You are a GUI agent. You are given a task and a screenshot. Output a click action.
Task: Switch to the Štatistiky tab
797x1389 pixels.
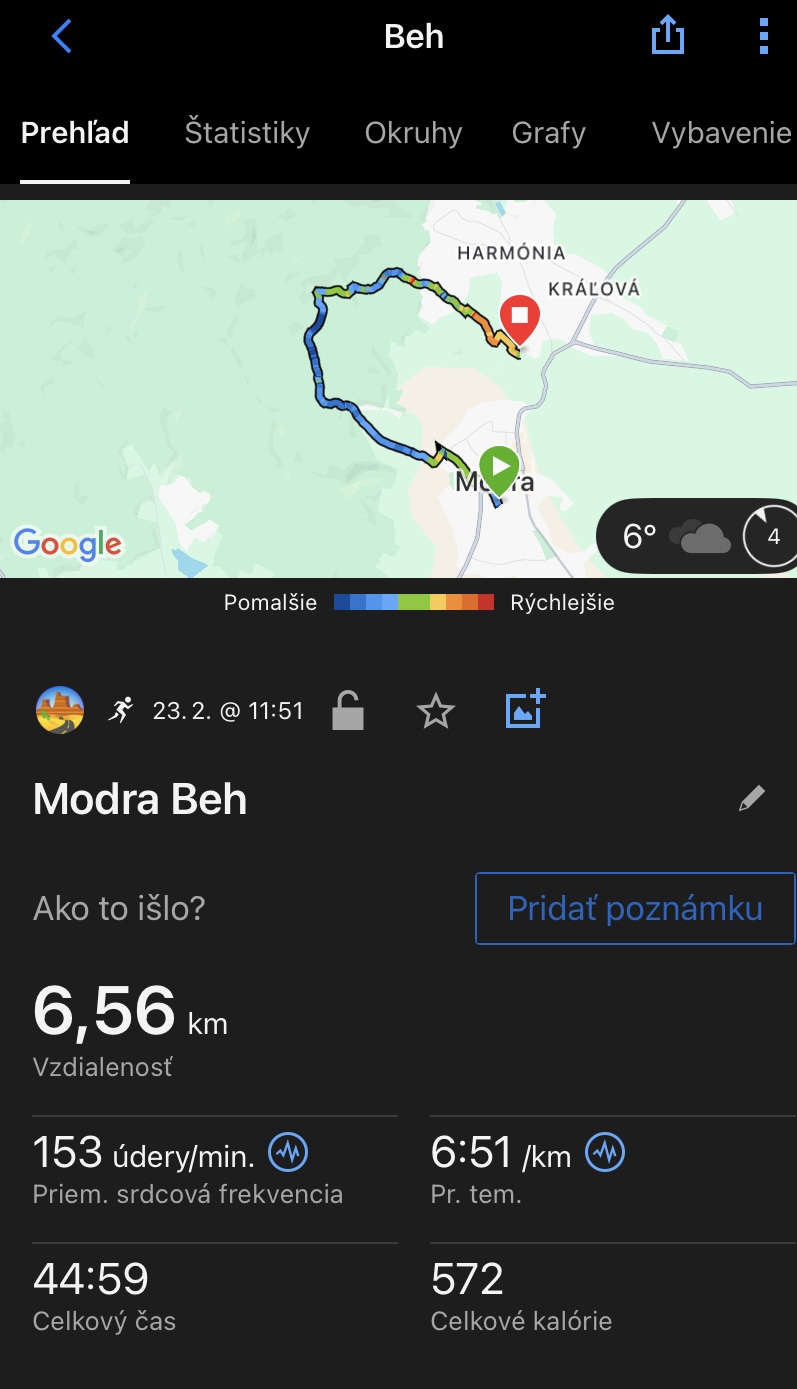pyautogui.click(x=247, y=133)
